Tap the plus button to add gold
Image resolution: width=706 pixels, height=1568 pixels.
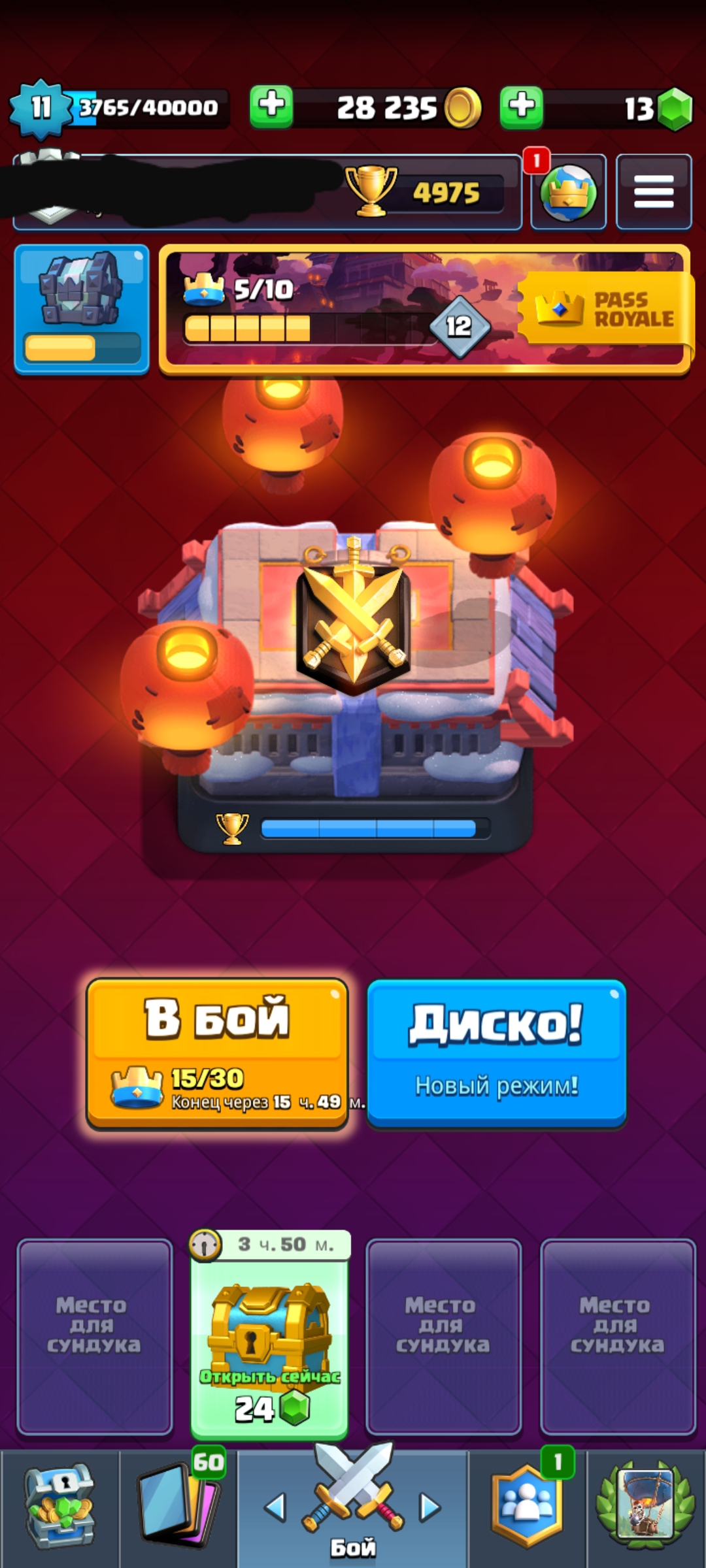tap(271, 106)
